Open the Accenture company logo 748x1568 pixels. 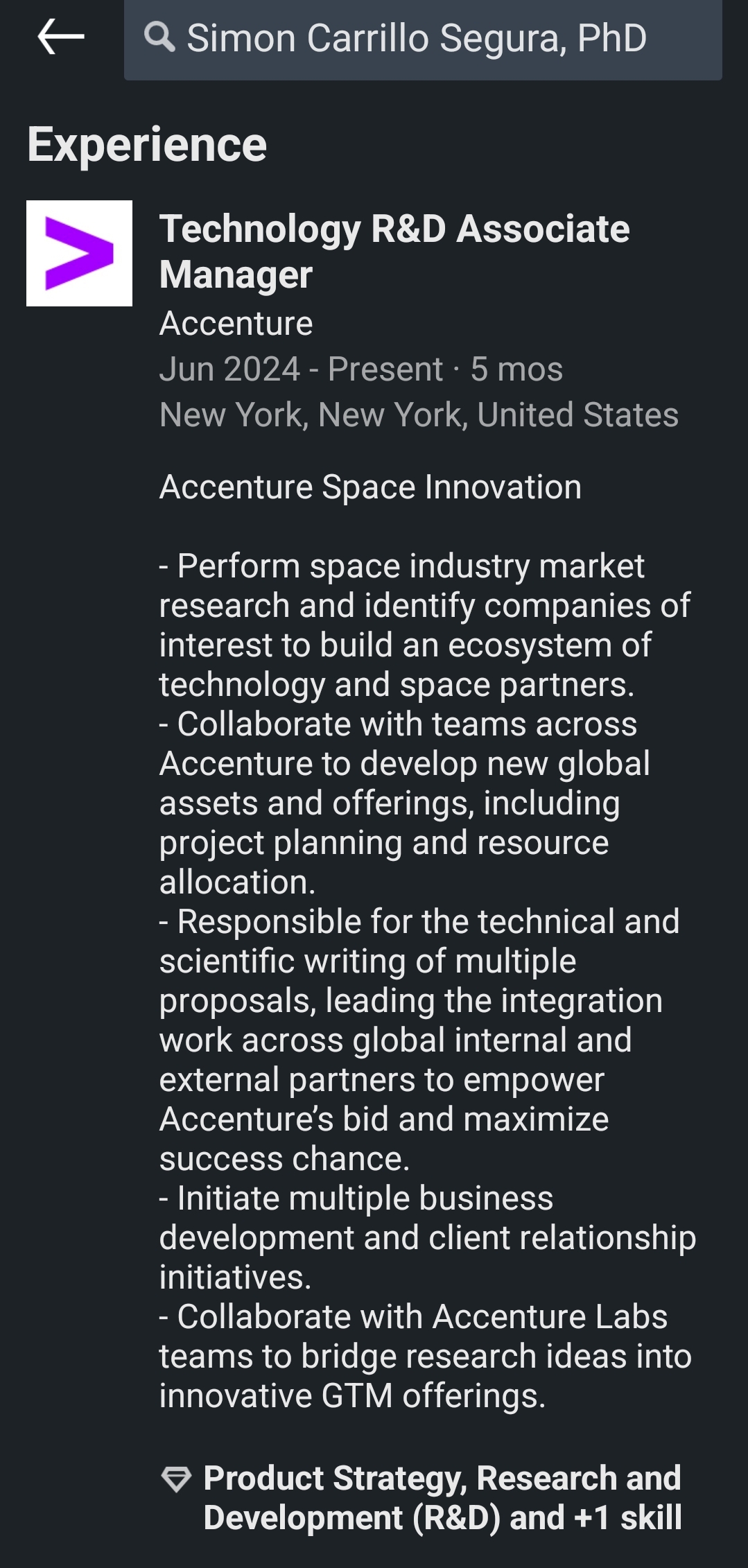(79, 254)
